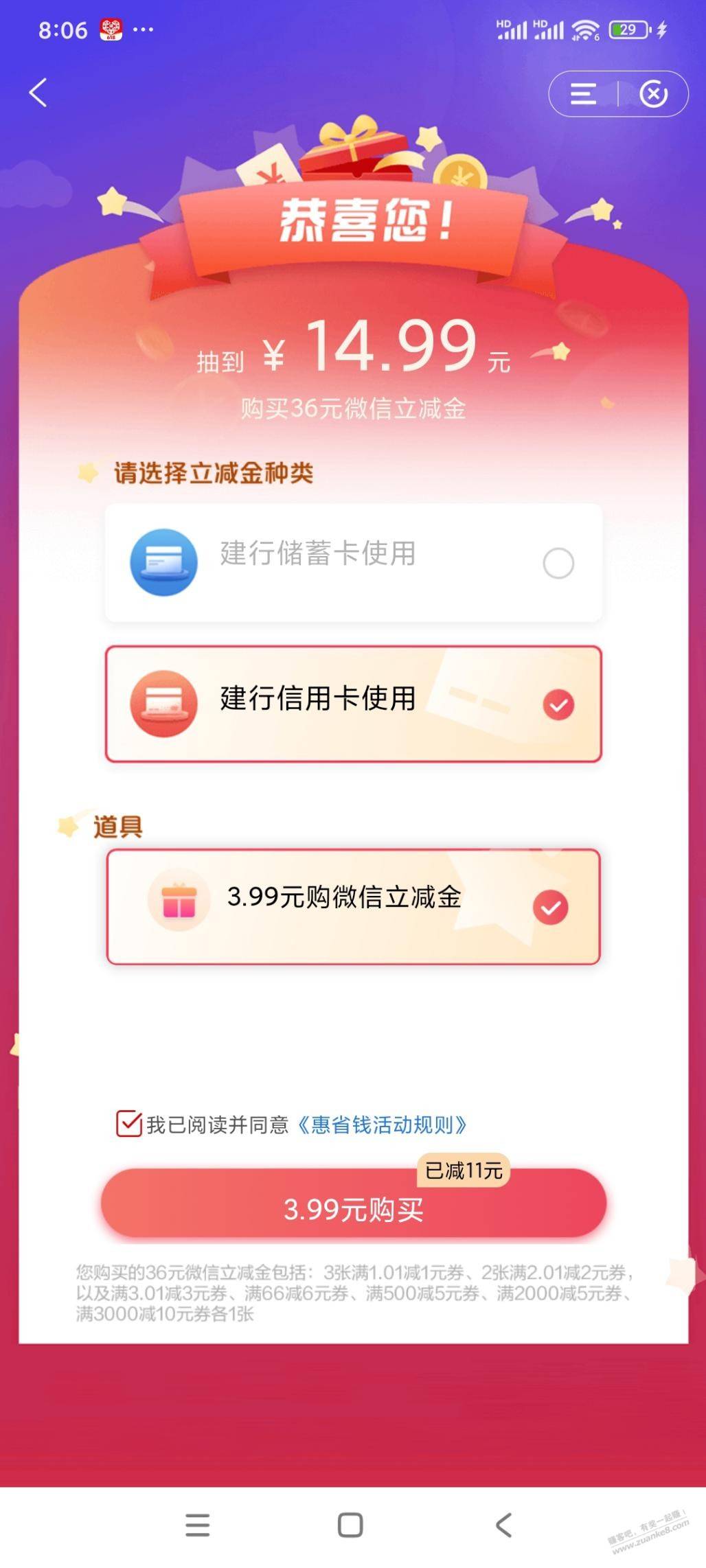The image size is (706, 1568).
Task: Close the page with the circled X
Action: click(x=653, y=94)
